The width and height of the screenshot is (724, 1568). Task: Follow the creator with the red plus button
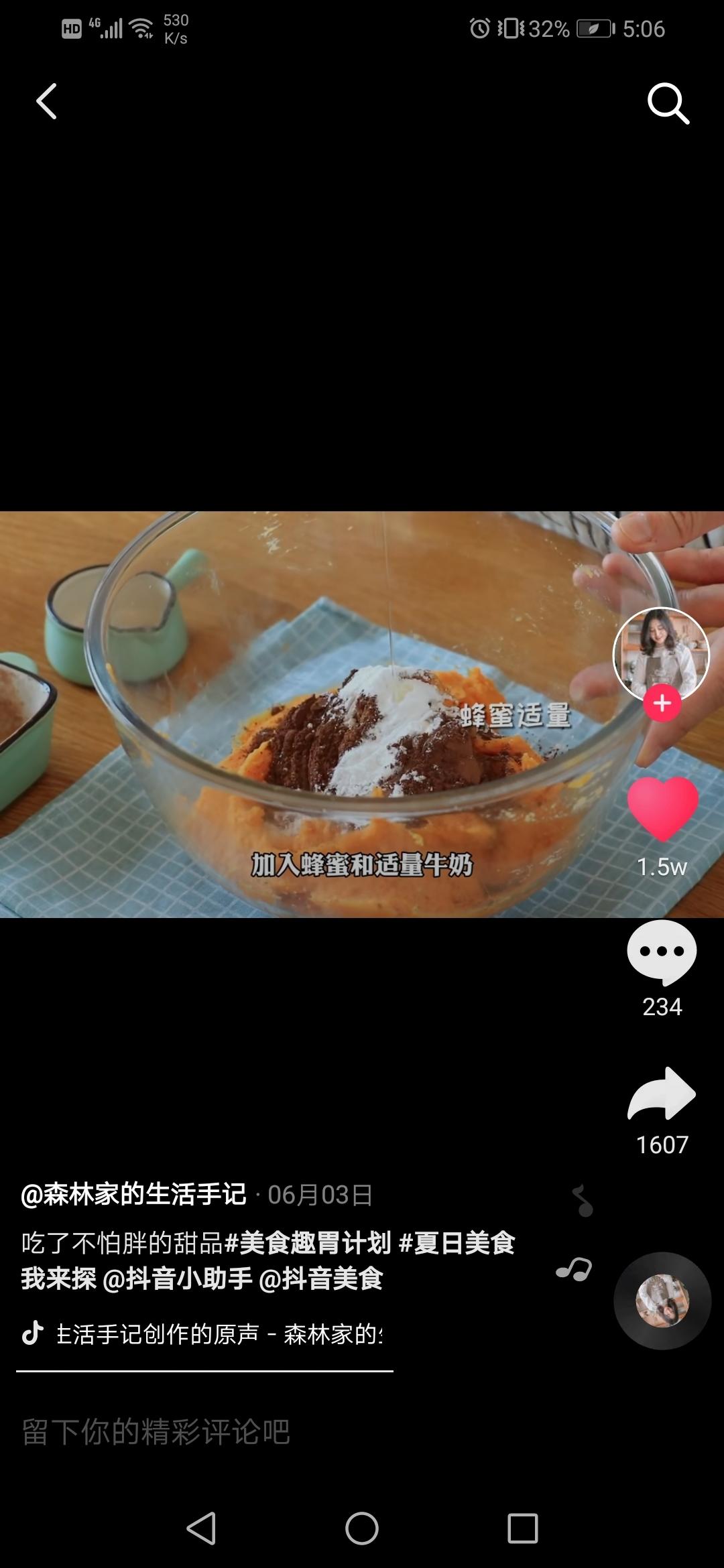tap(662, 704)
